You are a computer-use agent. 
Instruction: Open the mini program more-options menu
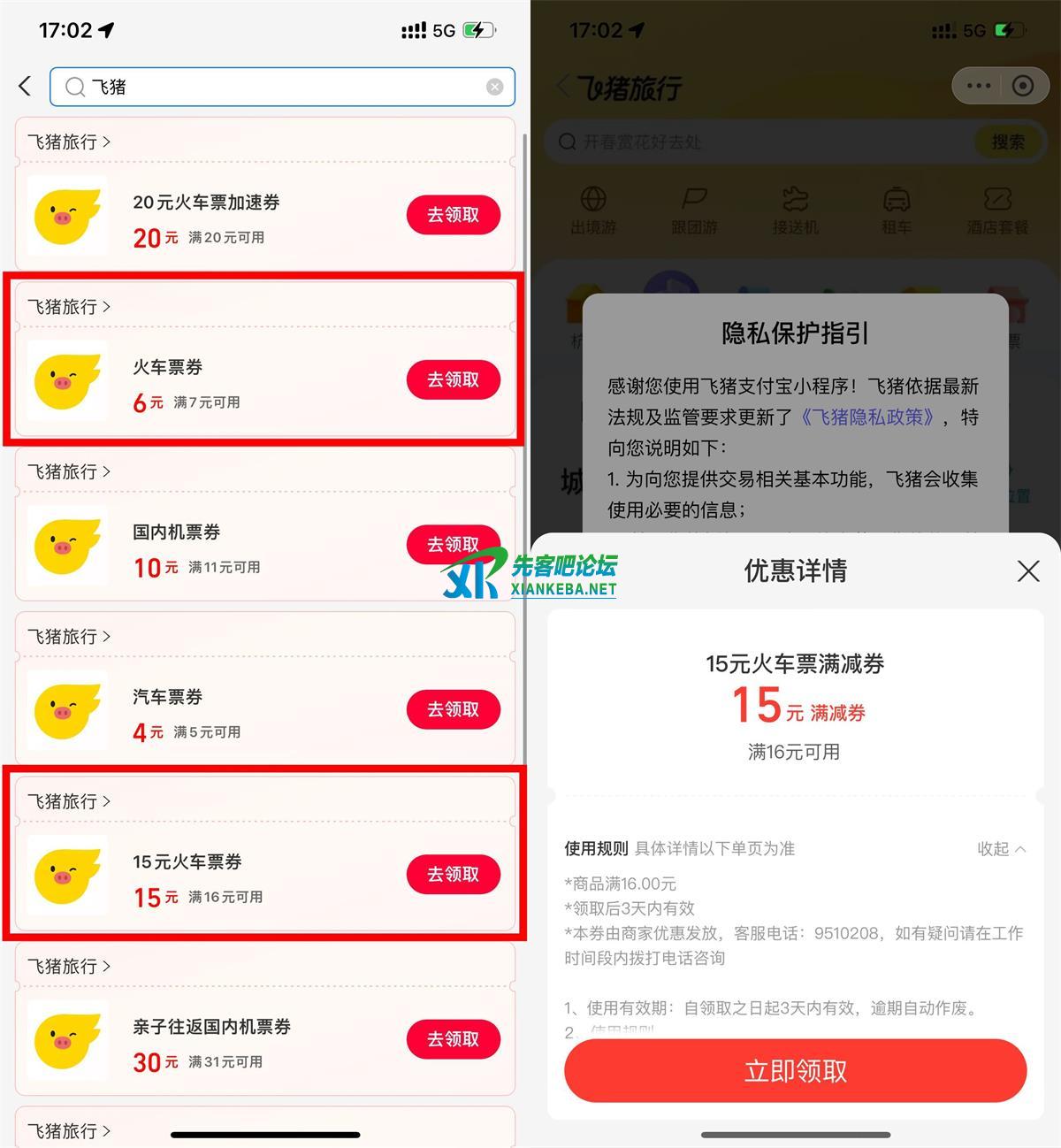tap(979, 86)
